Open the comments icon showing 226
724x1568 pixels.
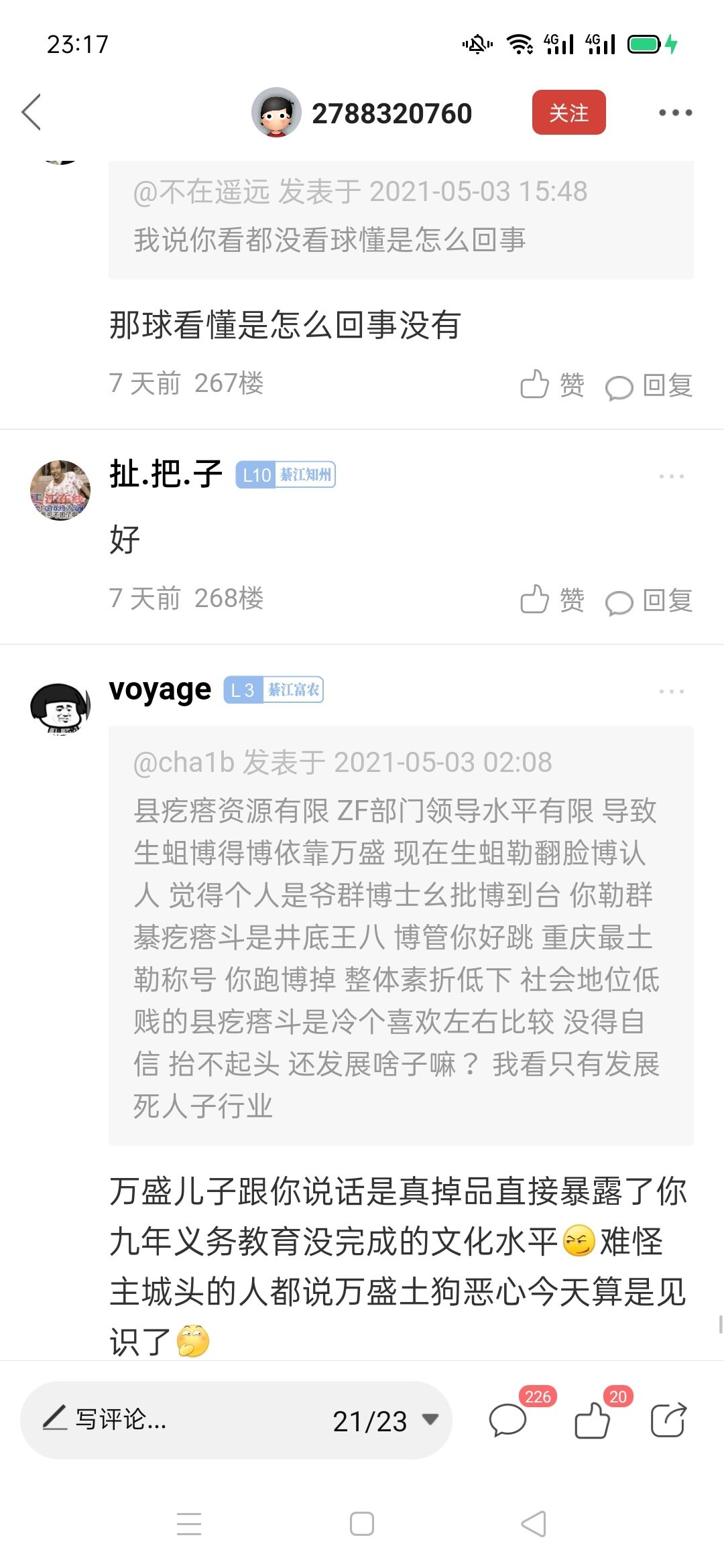pyautogui.click(x=508, y=1420)
